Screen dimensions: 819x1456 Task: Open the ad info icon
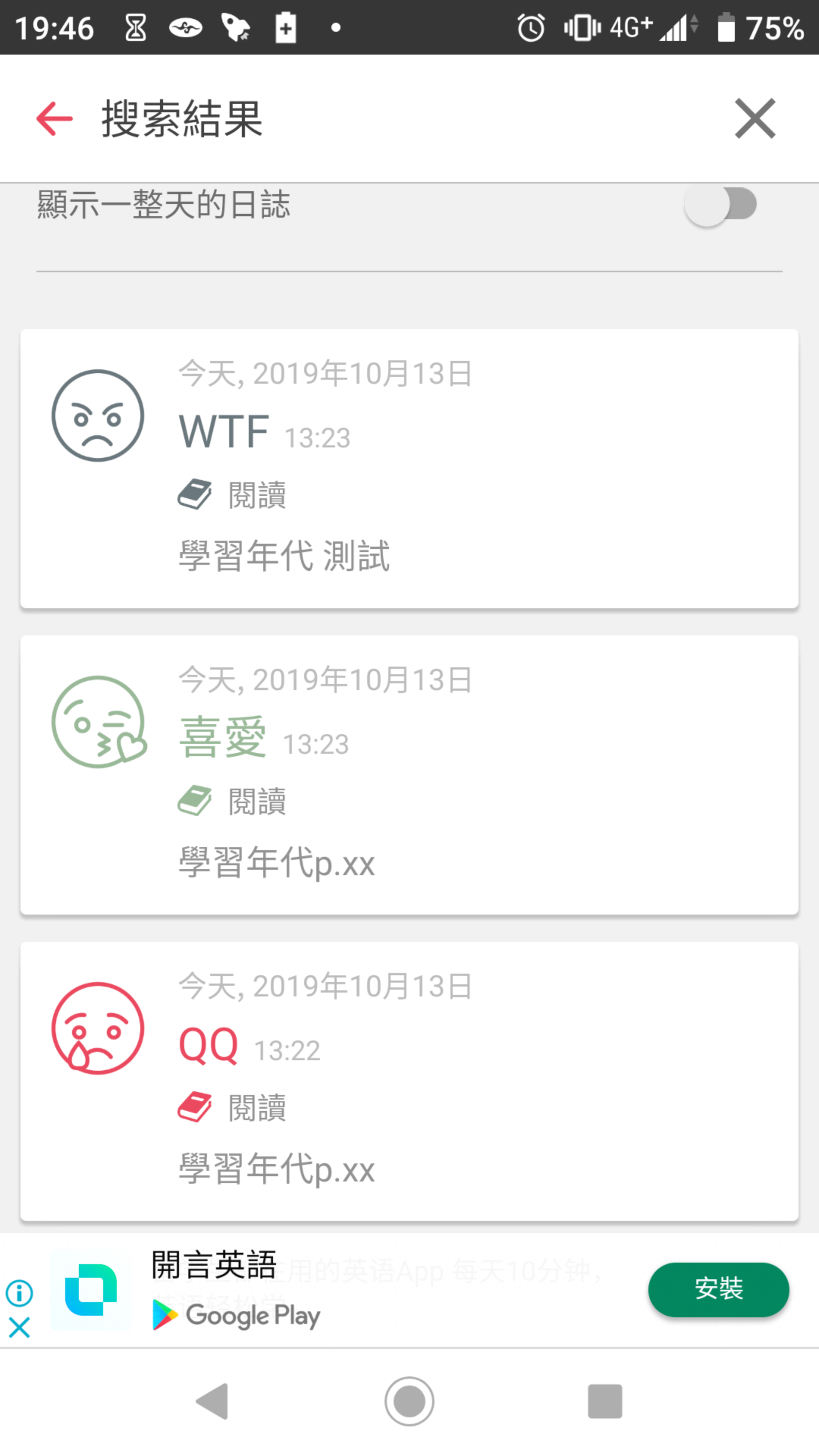click(x=19, y=1293)
